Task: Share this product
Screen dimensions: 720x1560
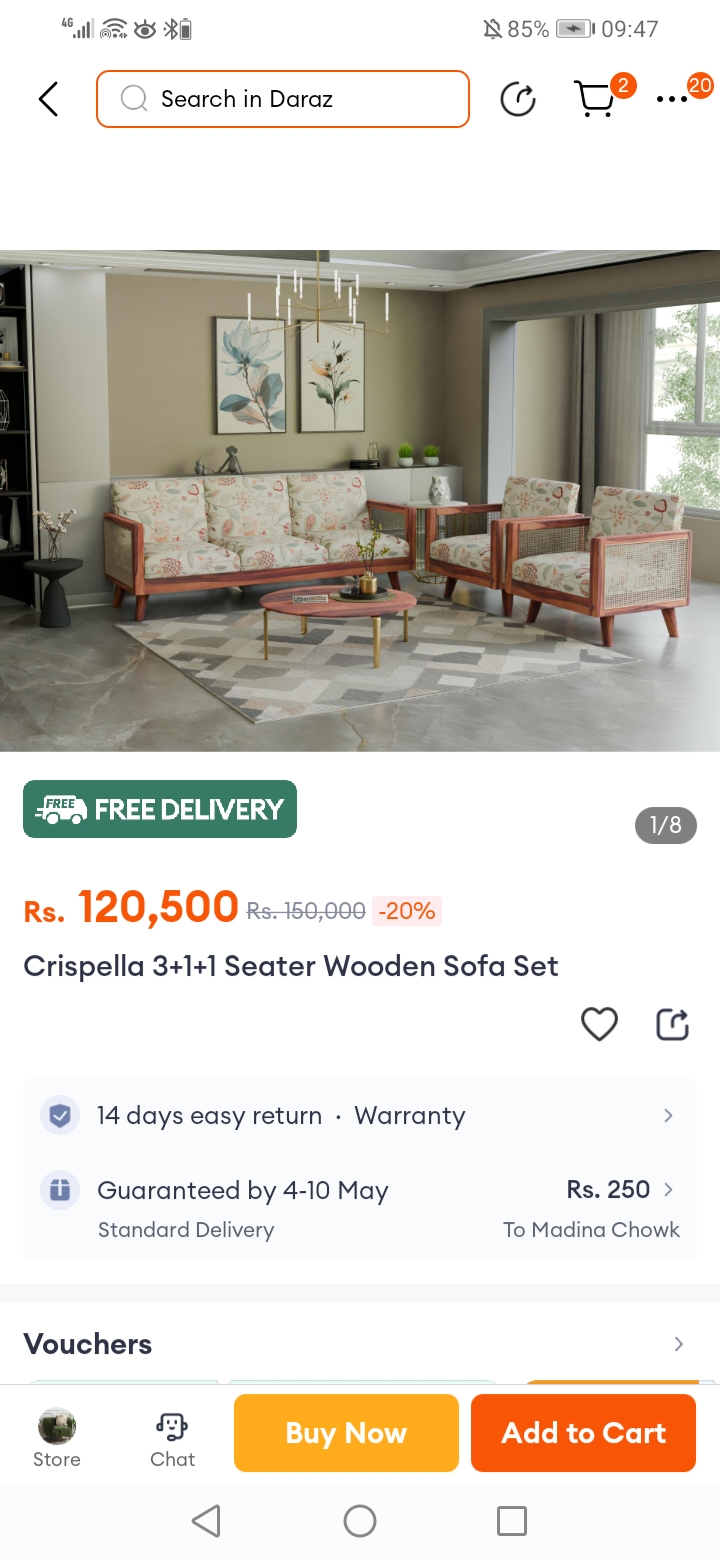Action: tap(672, 1024)
